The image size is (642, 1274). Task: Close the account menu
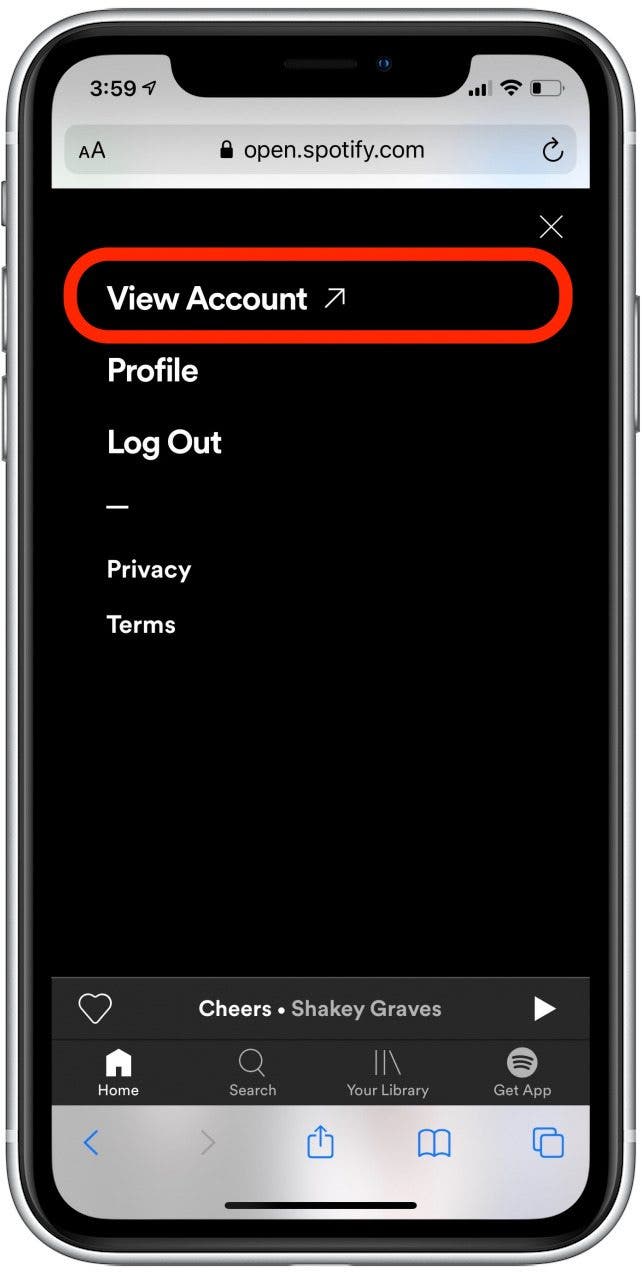[551, 227]
